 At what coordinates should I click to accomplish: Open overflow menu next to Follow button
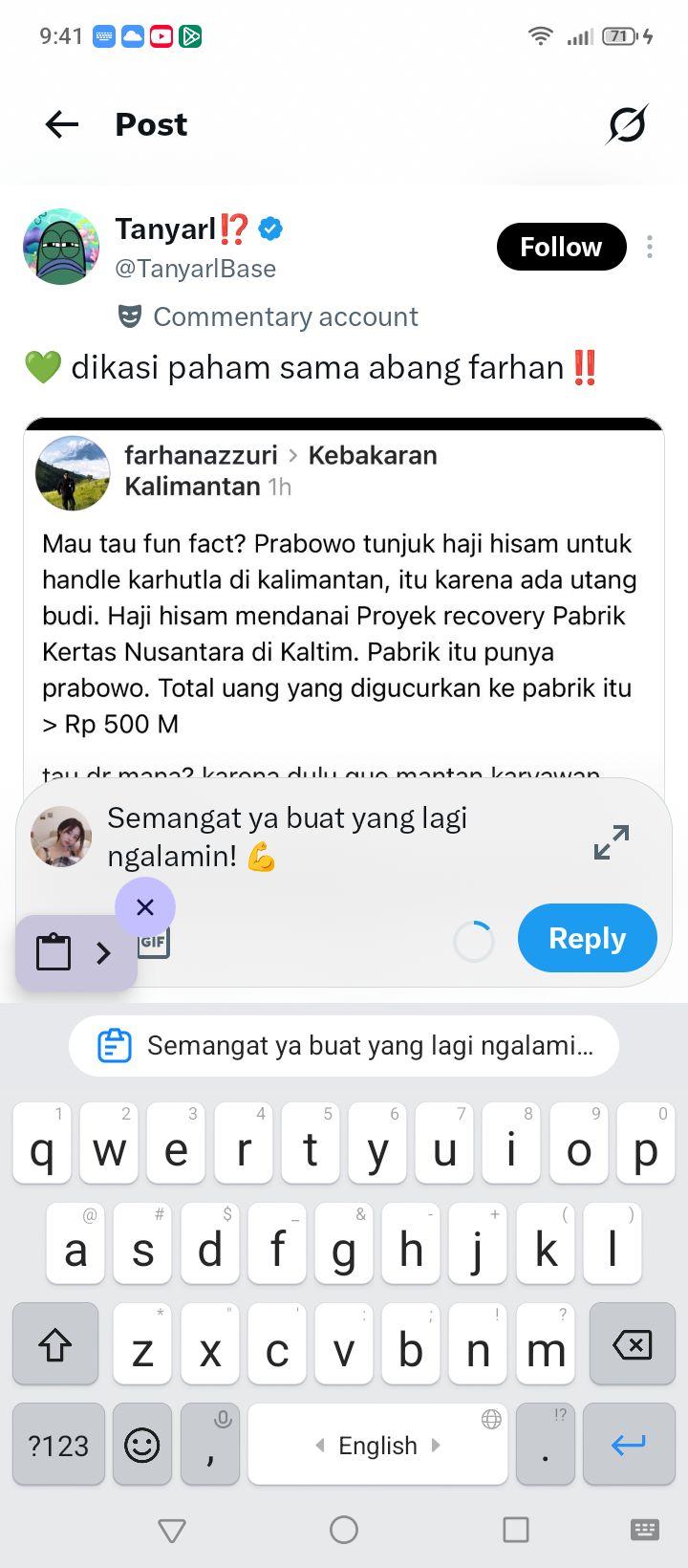(650, 247)
